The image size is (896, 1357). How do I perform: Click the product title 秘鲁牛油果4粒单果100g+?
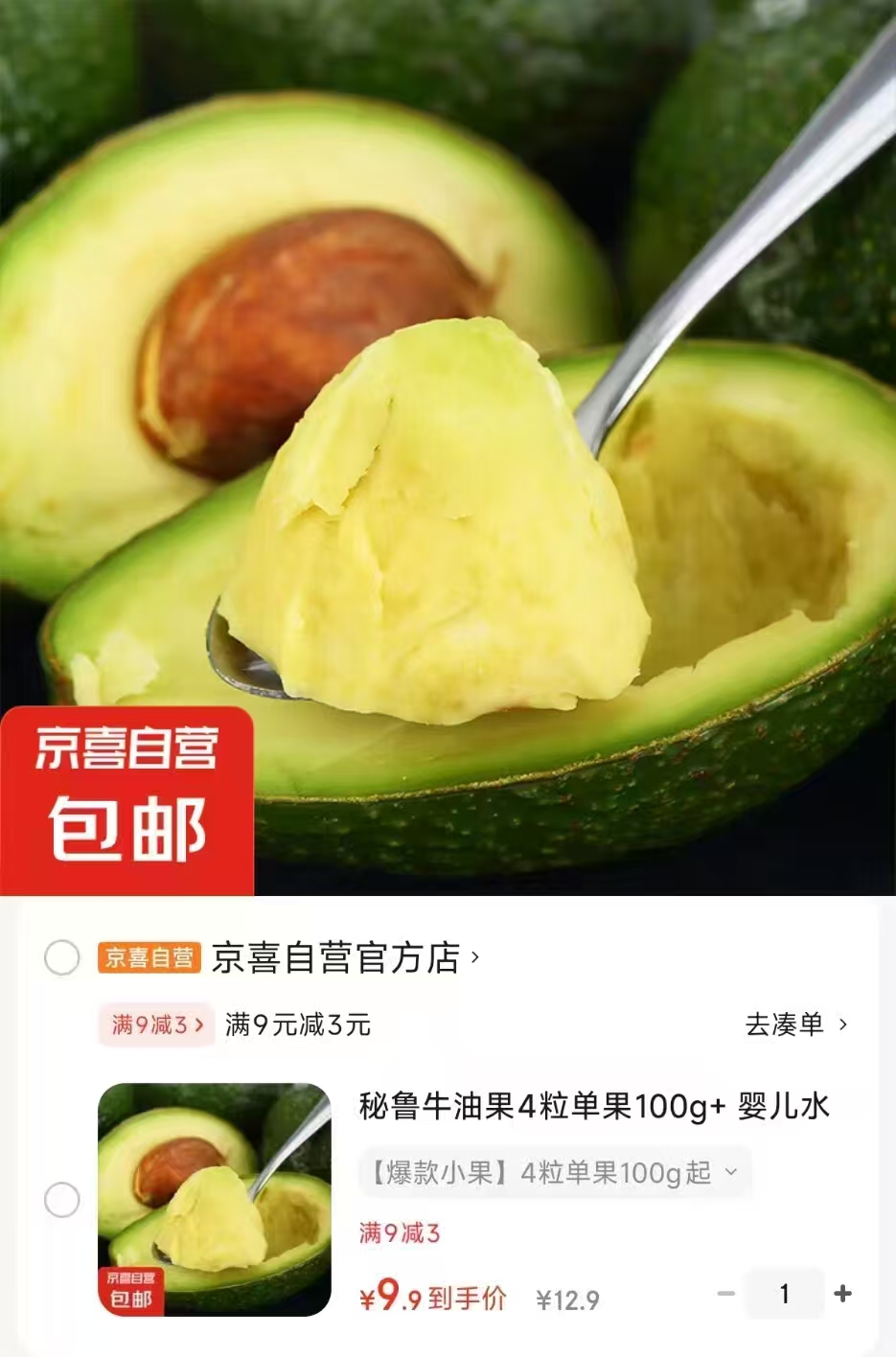point(594,1106)
